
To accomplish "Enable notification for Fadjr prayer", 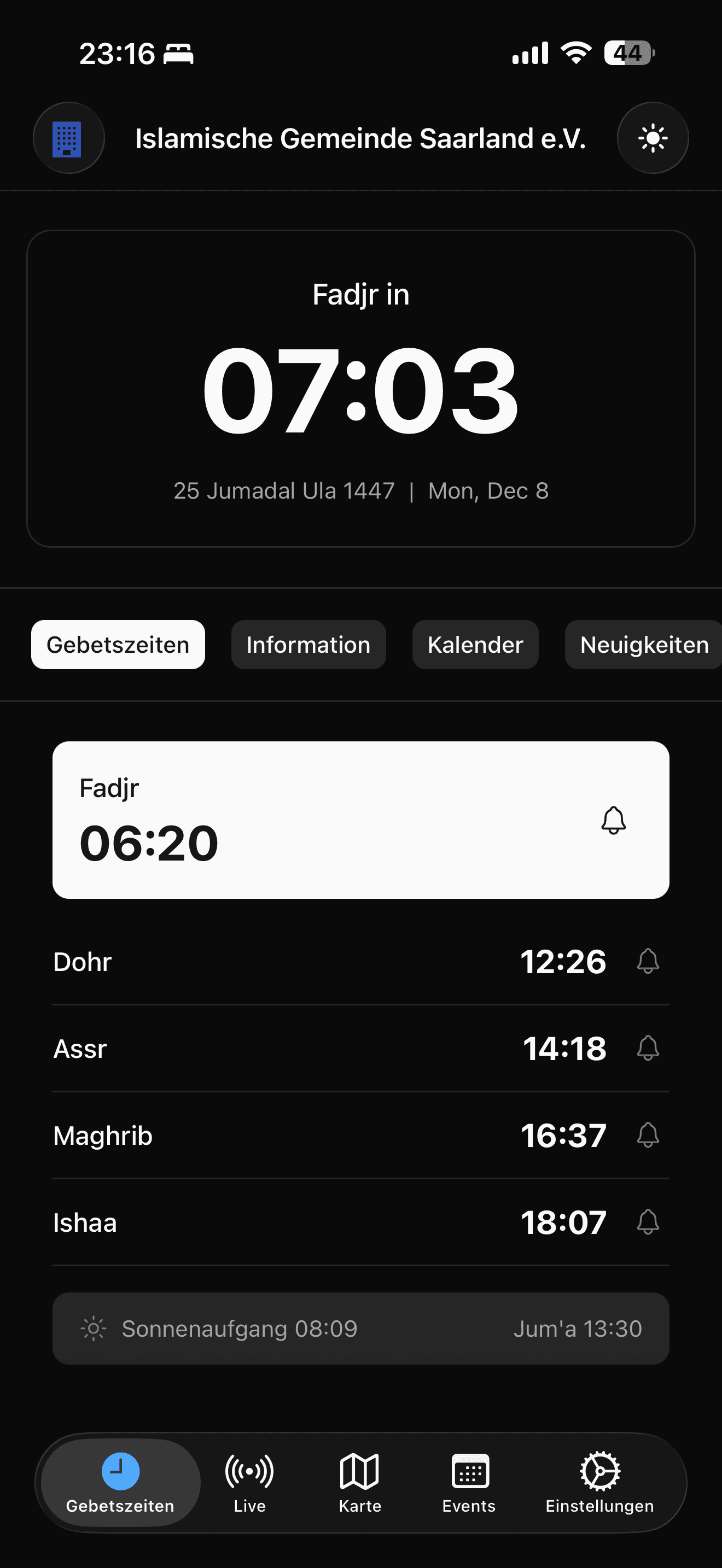I will [613, 821].
